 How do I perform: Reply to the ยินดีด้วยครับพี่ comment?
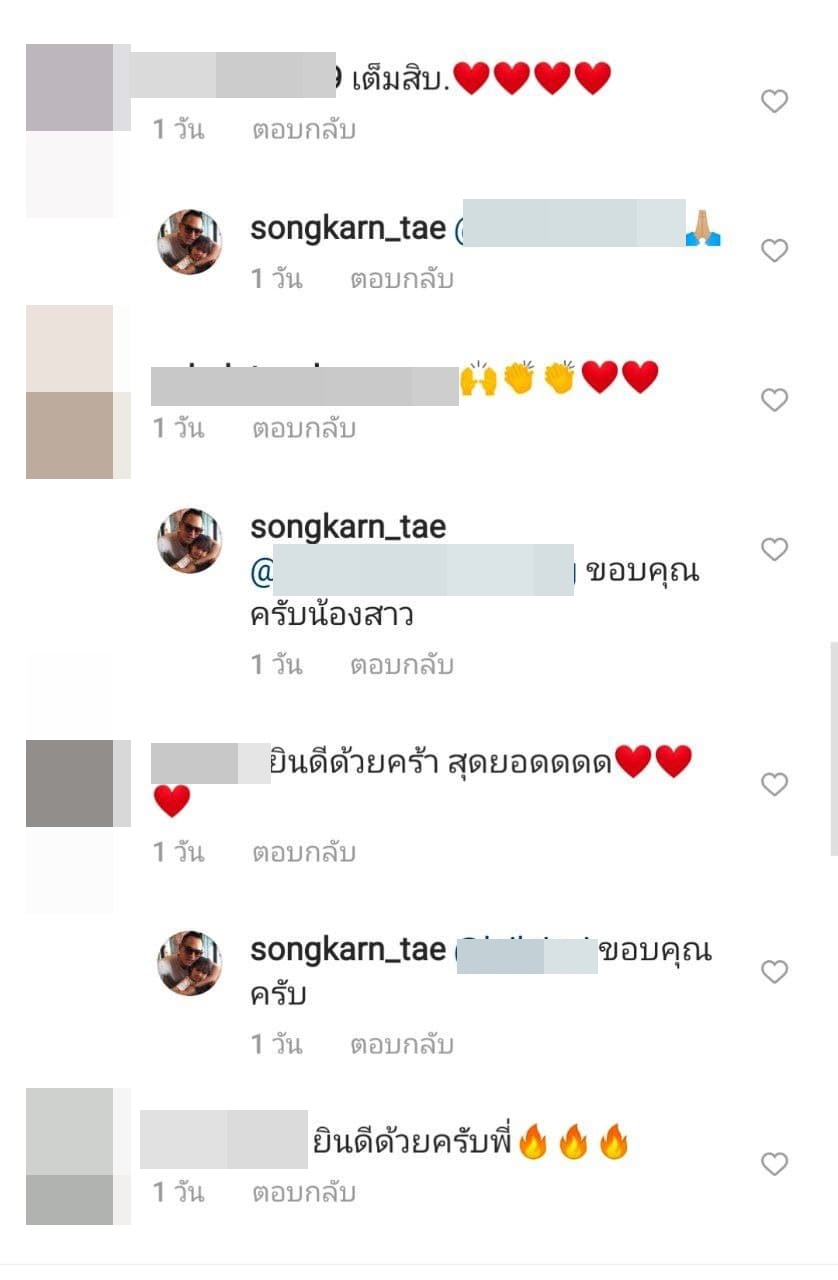pyautogui.click(x=303, y=1193)
